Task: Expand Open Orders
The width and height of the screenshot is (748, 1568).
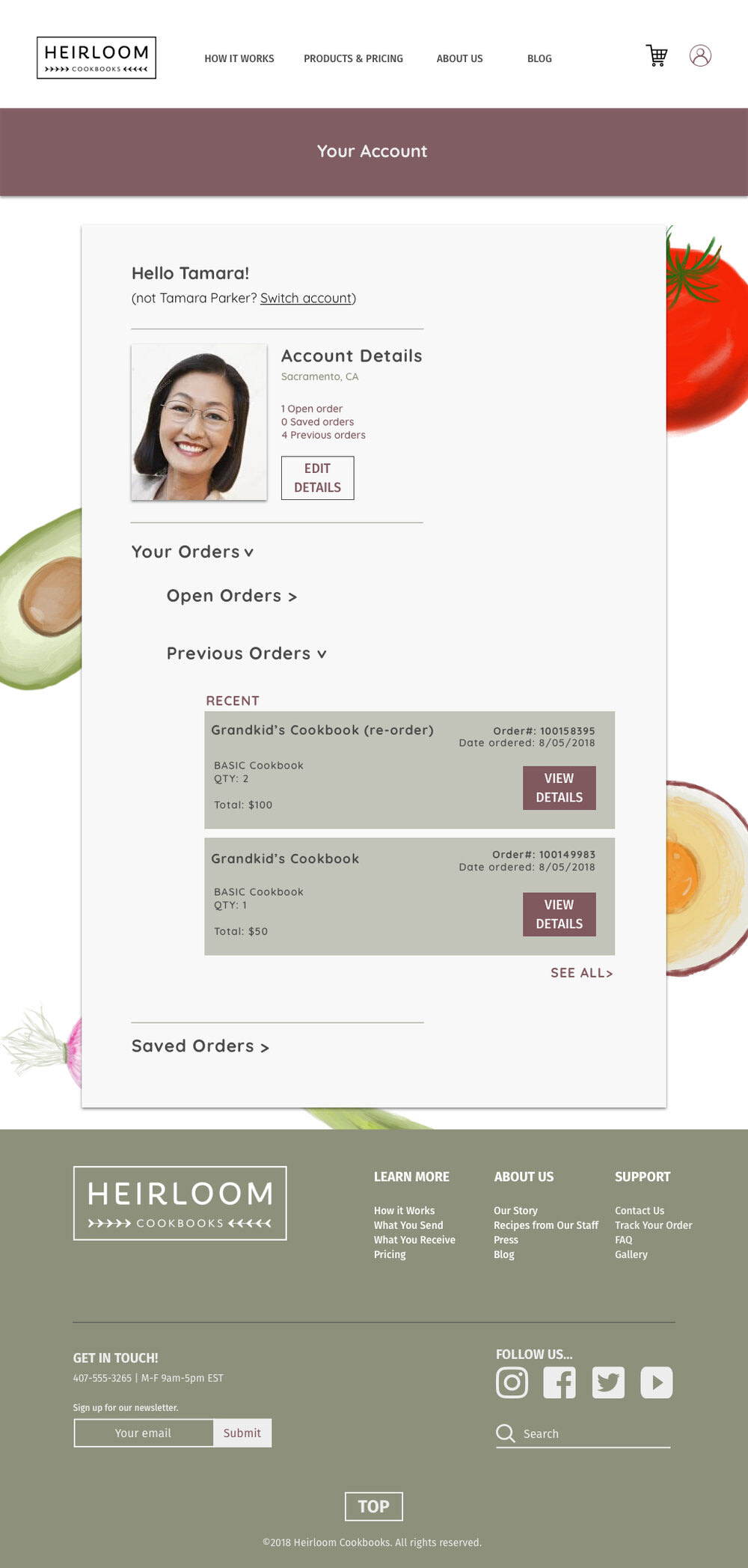Action: click(x=231, y=596)
